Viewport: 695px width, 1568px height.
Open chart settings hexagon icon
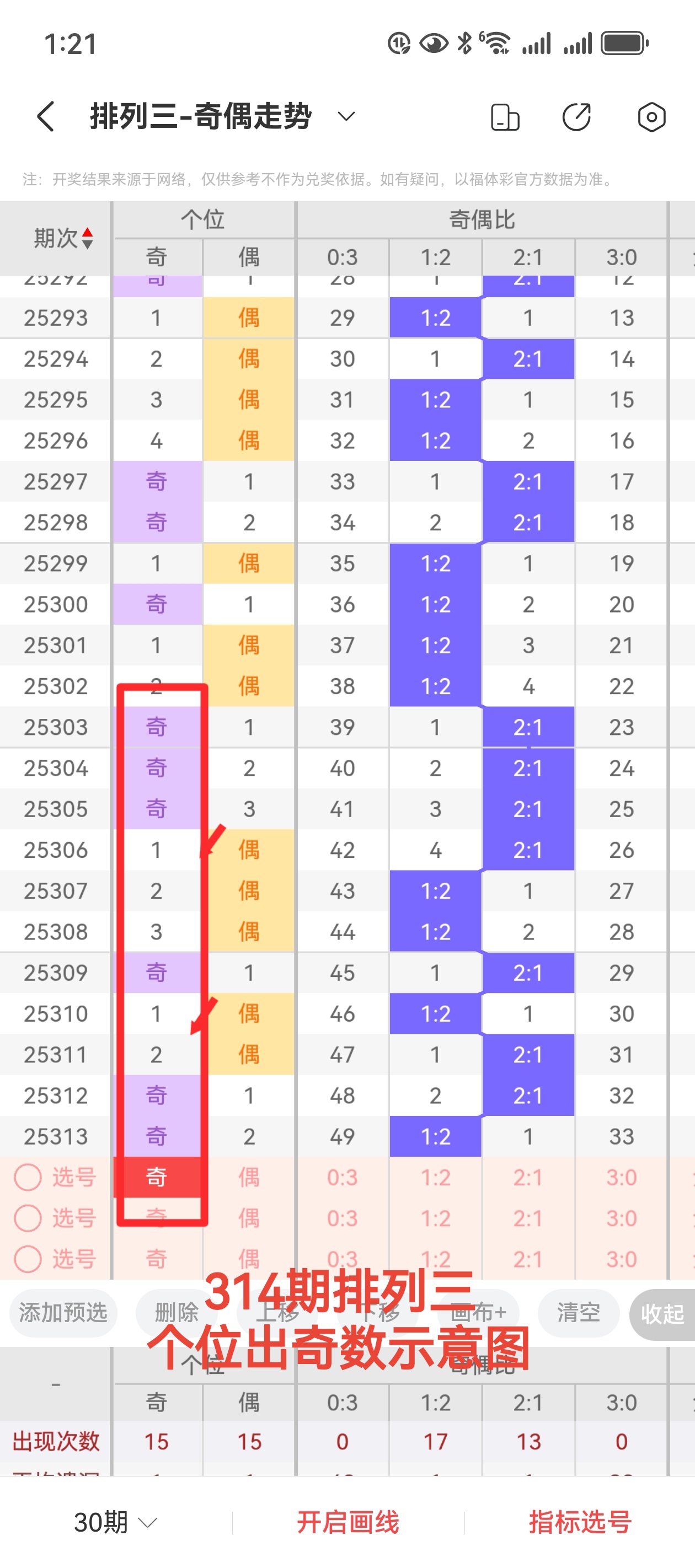[x=651, y=117]
